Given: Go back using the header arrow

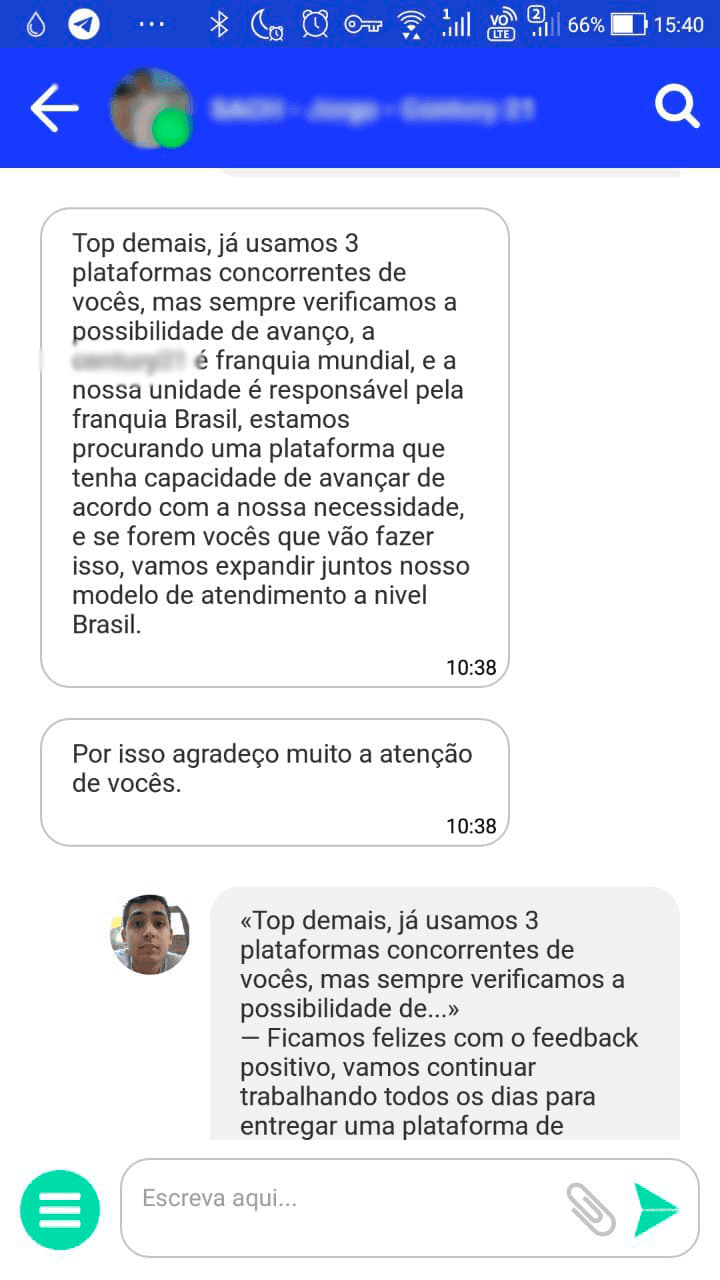Looking at the screenshot, I should click(54, 108).
